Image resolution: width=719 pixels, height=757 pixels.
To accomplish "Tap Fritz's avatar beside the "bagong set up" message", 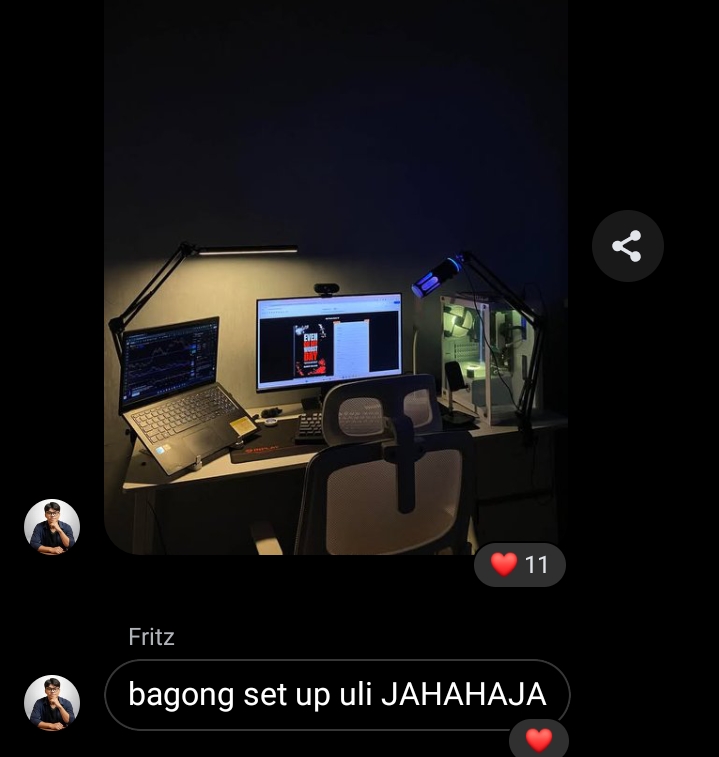I will pyautogui.click(x=52, y=702).
